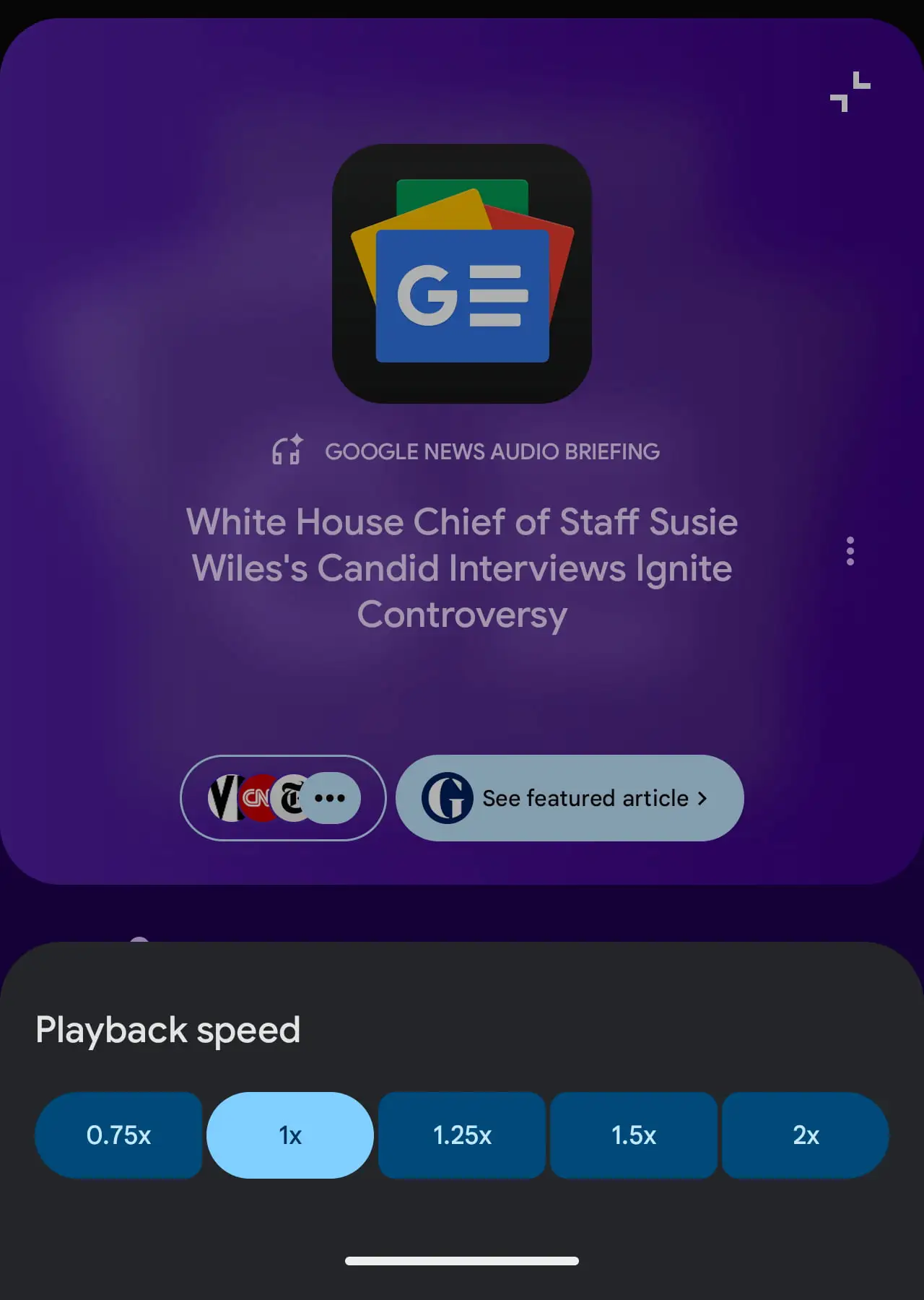Select the 1x playback speed
This screenshot has width=924, height=1300.
tap(290, 1135)
